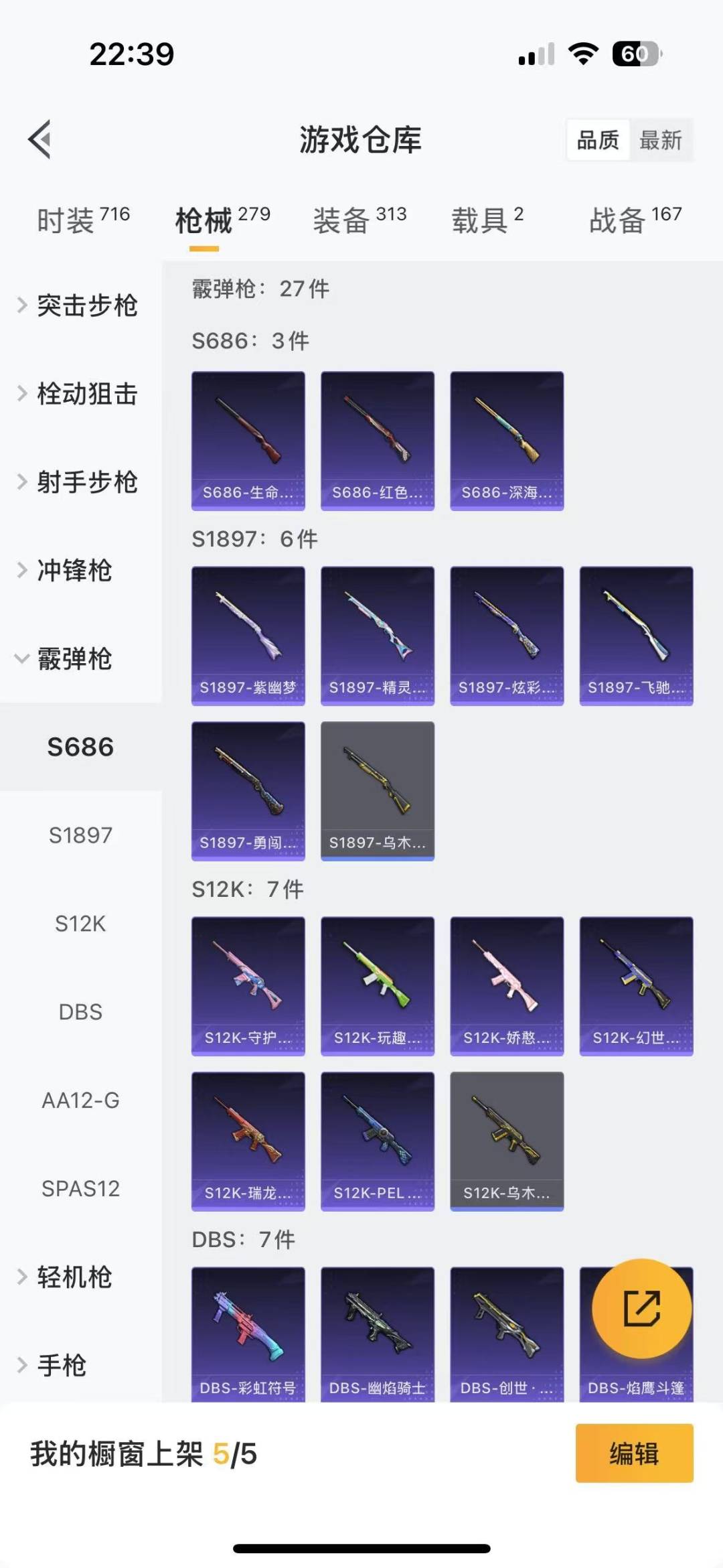Jump to AA12-G in the sidebar
This screenshot has height=1568, width=723.
tap(80, 1100)
